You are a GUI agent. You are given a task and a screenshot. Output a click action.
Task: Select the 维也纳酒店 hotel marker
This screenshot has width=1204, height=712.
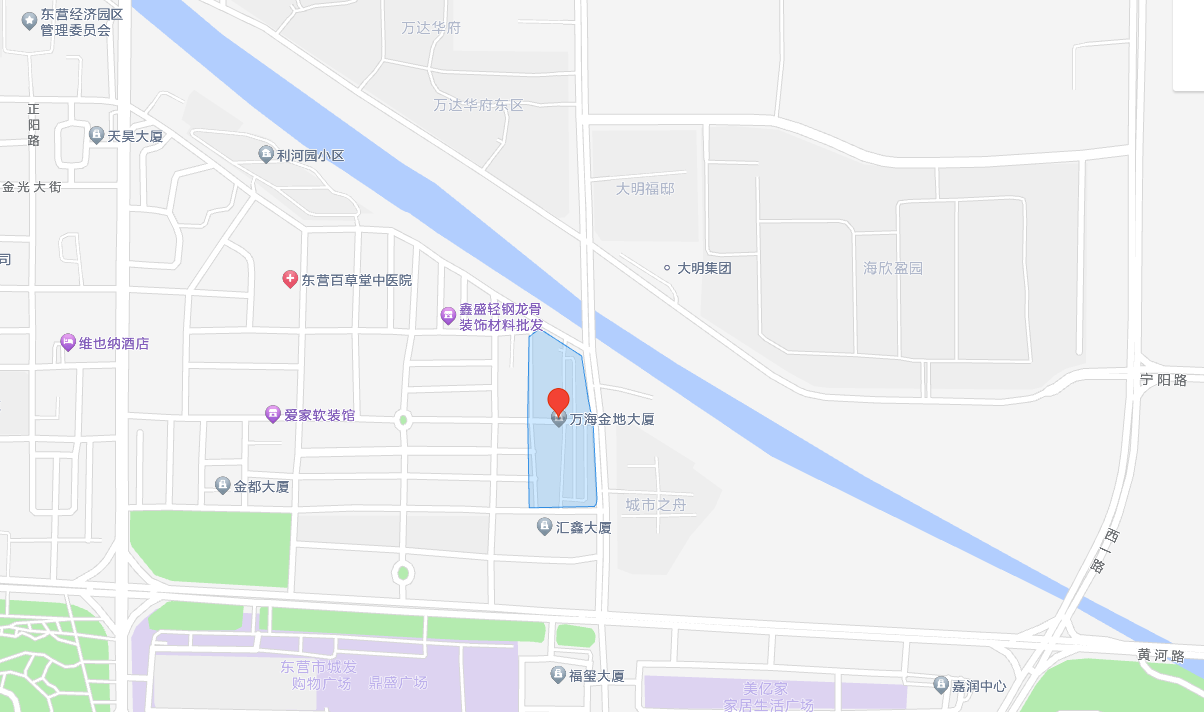click(x=68, y=342)
